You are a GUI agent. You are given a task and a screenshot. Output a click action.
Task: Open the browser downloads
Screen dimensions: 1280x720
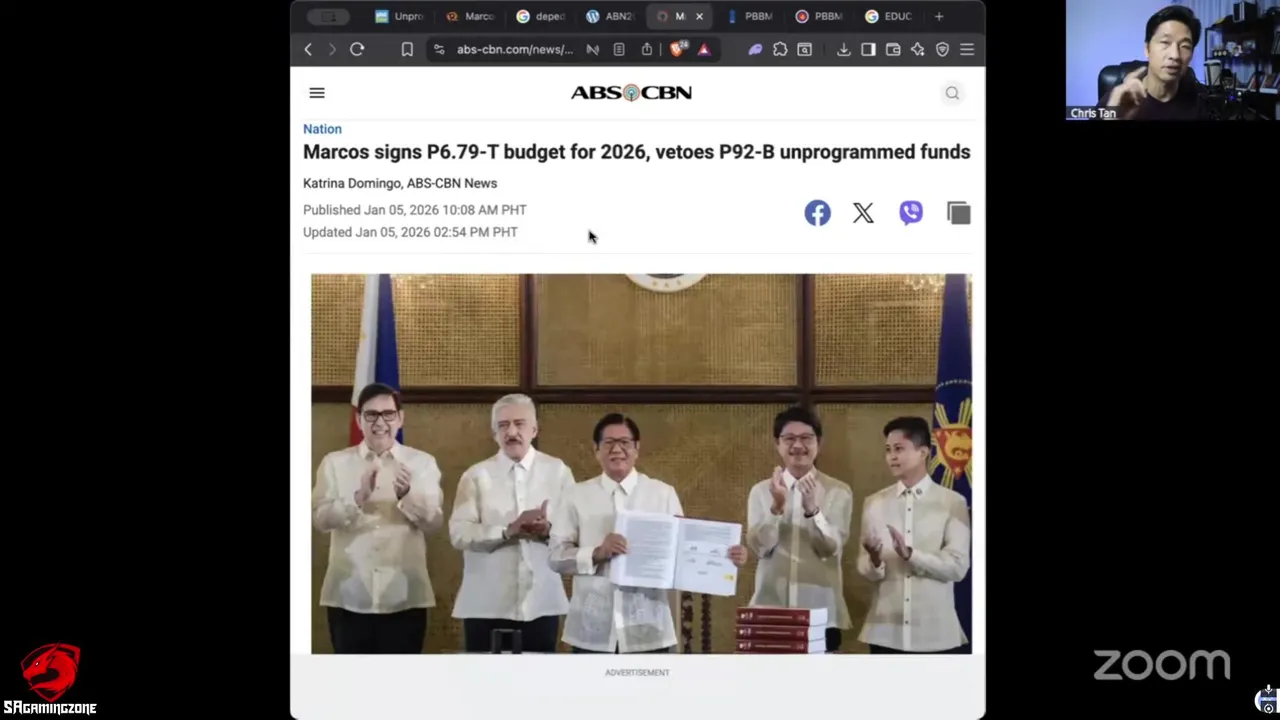[x=844, y=49]
